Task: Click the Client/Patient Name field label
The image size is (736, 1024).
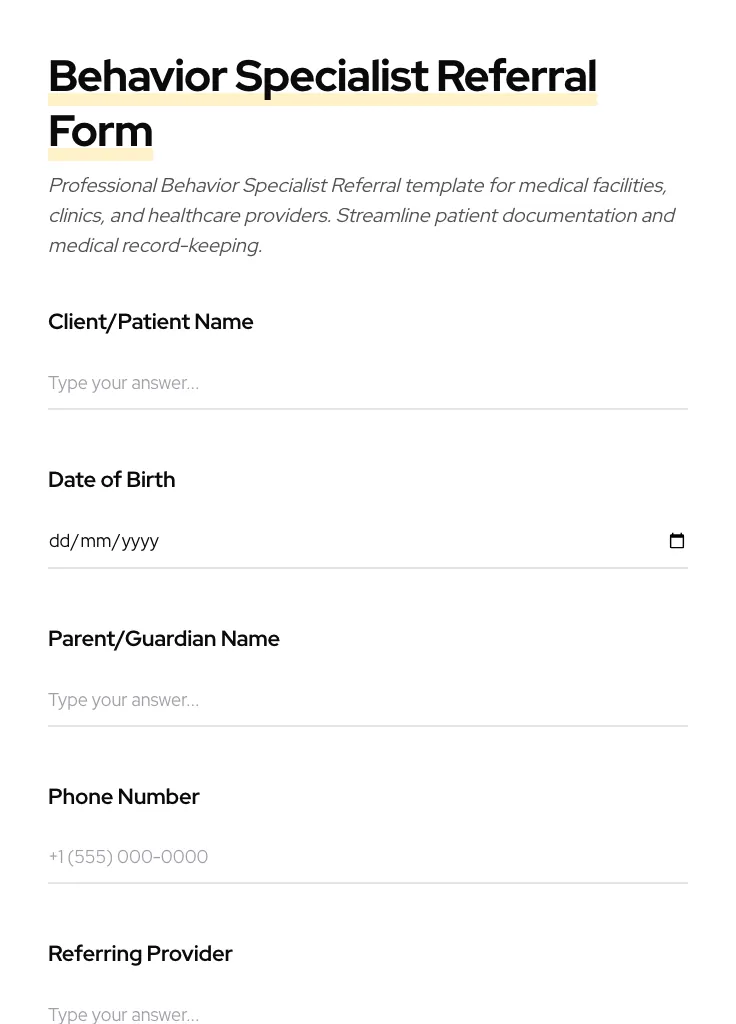Action: click(150, 322)
